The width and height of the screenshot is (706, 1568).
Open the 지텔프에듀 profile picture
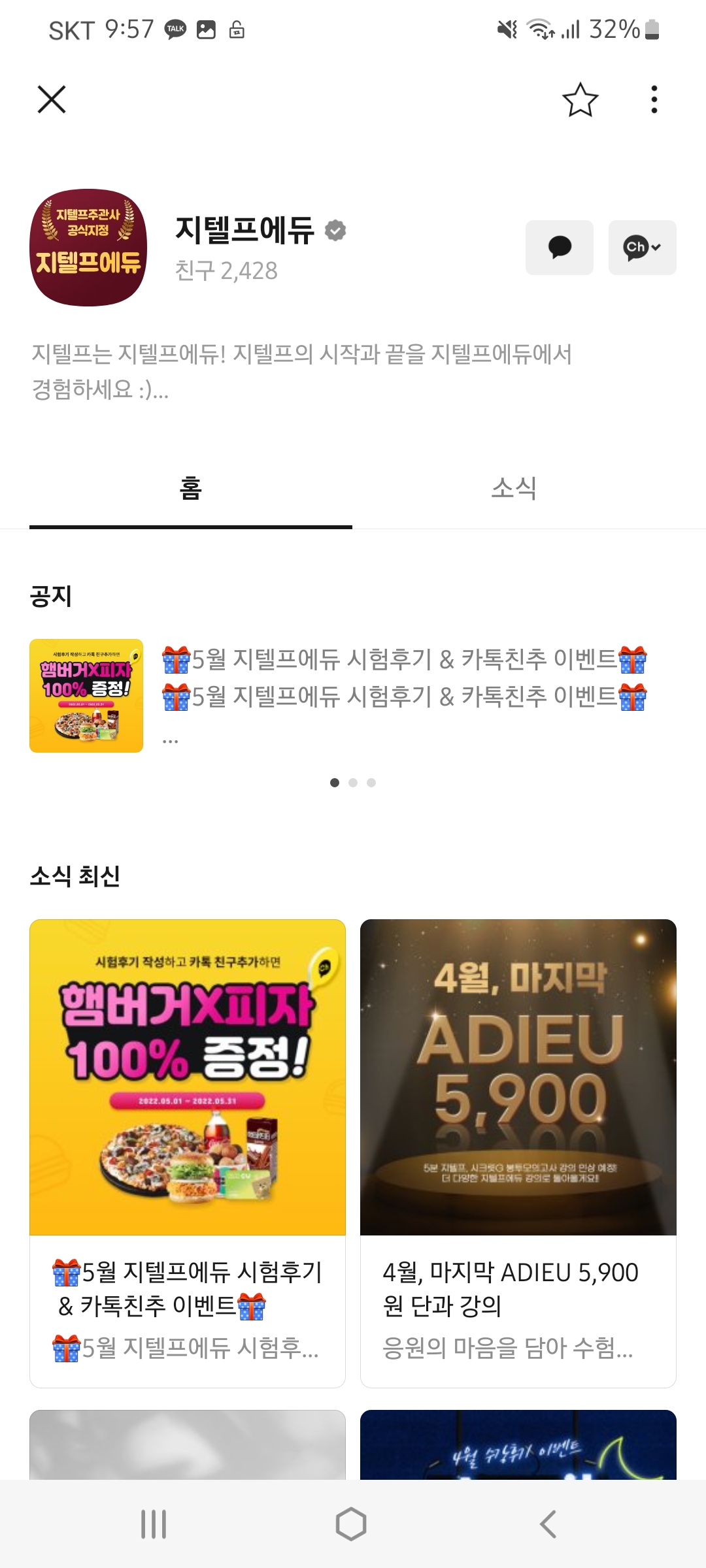(x=88, y=248)
